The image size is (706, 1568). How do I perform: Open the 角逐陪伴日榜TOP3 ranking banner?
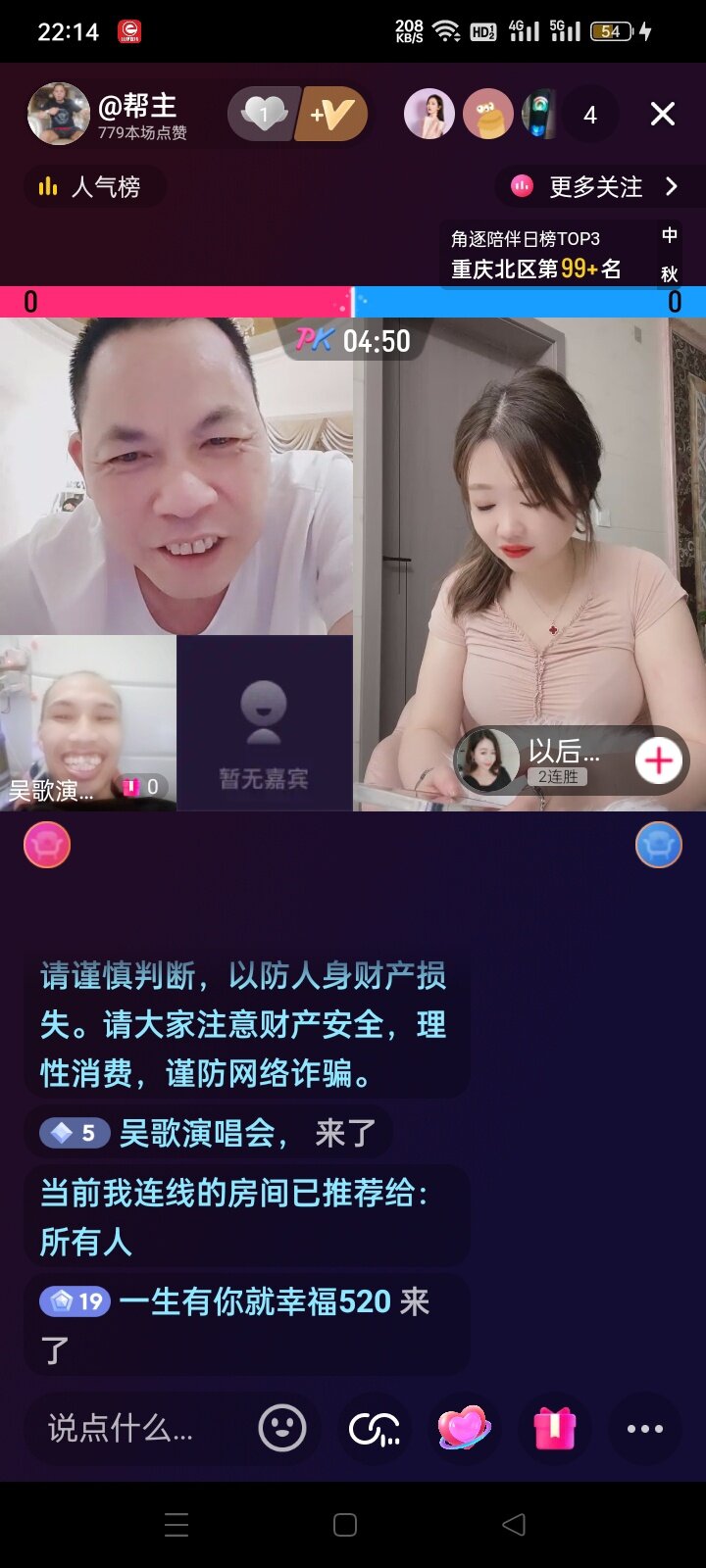(x=535, y=254)
